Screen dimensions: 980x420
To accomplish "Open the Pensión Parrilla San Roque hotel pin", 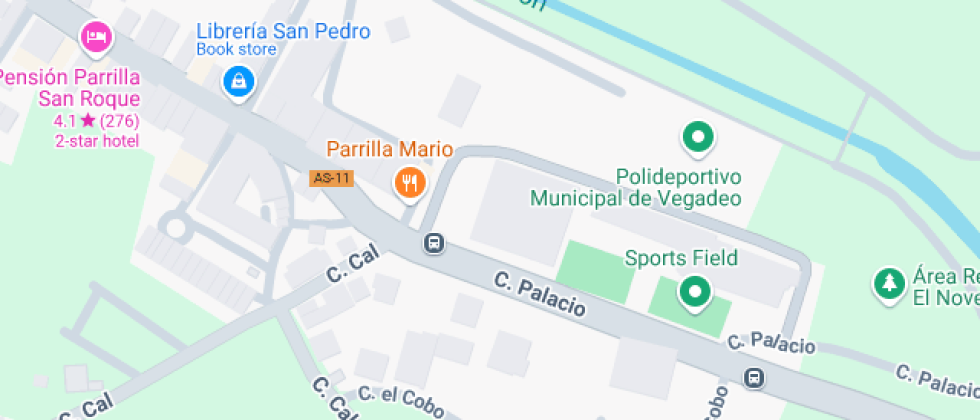I will (97, 39).
